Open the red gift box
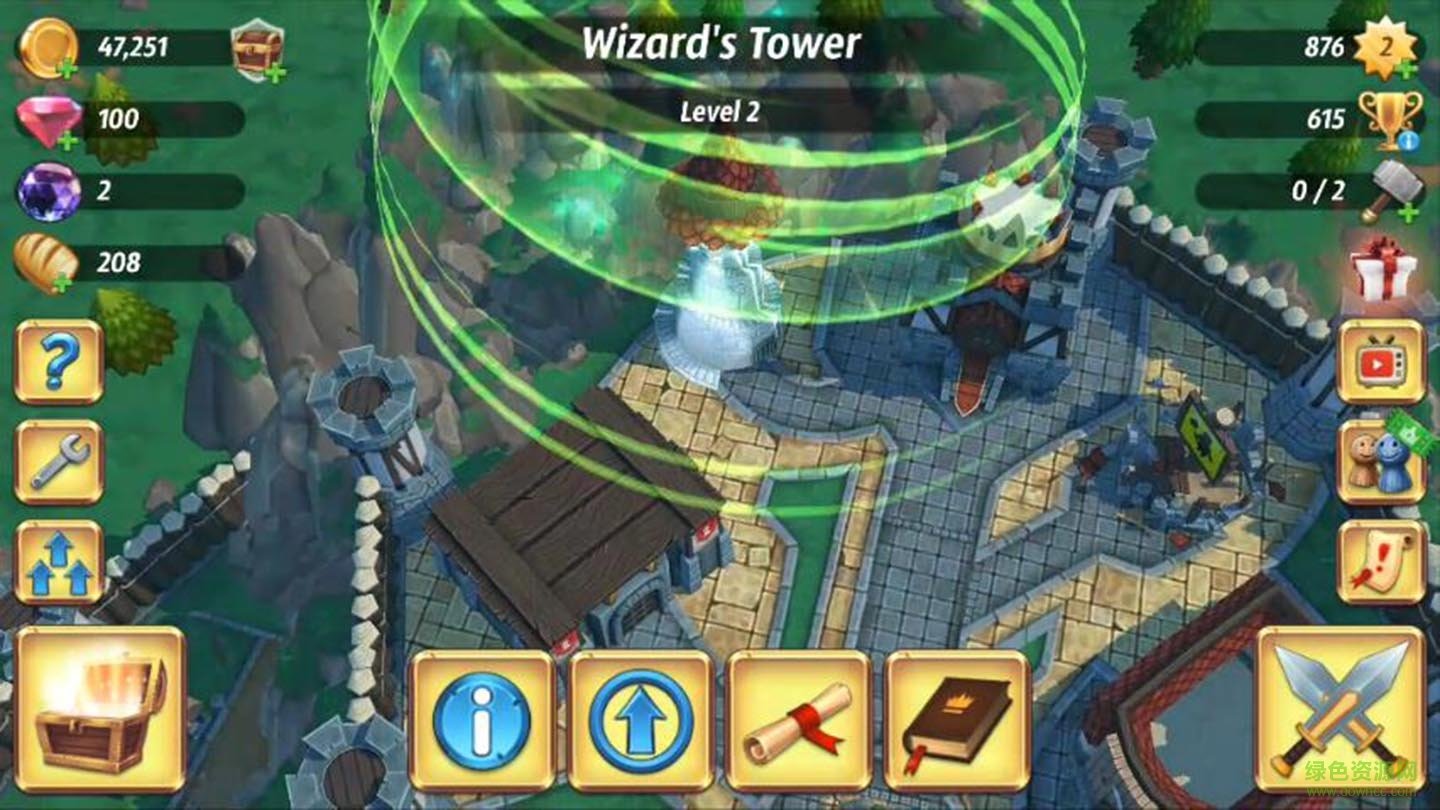This screenshot has width=1440, height=810. pyautogui.click(x=1383, y=268)
